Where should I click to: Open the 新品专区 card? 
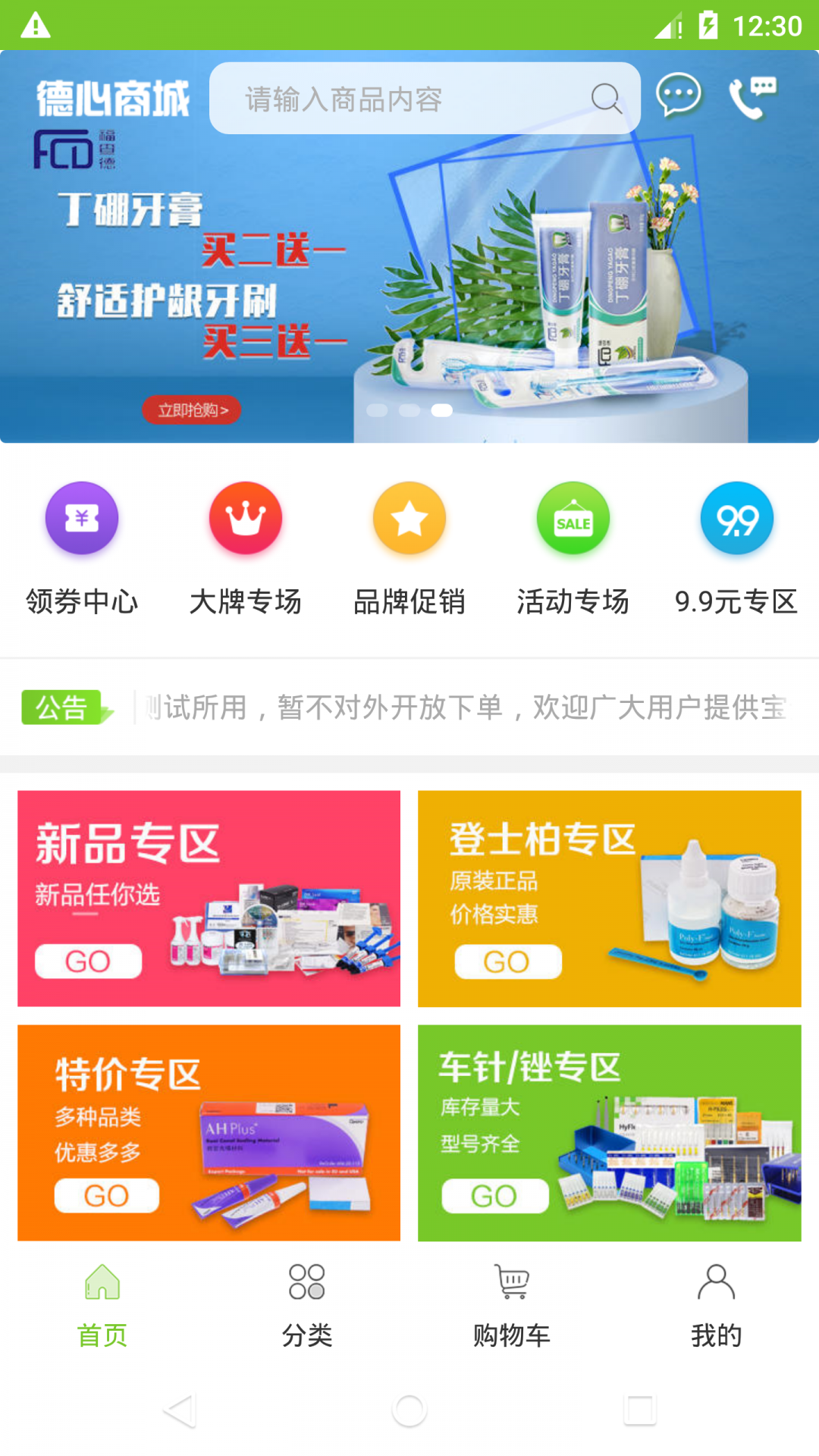pos(209,899)
